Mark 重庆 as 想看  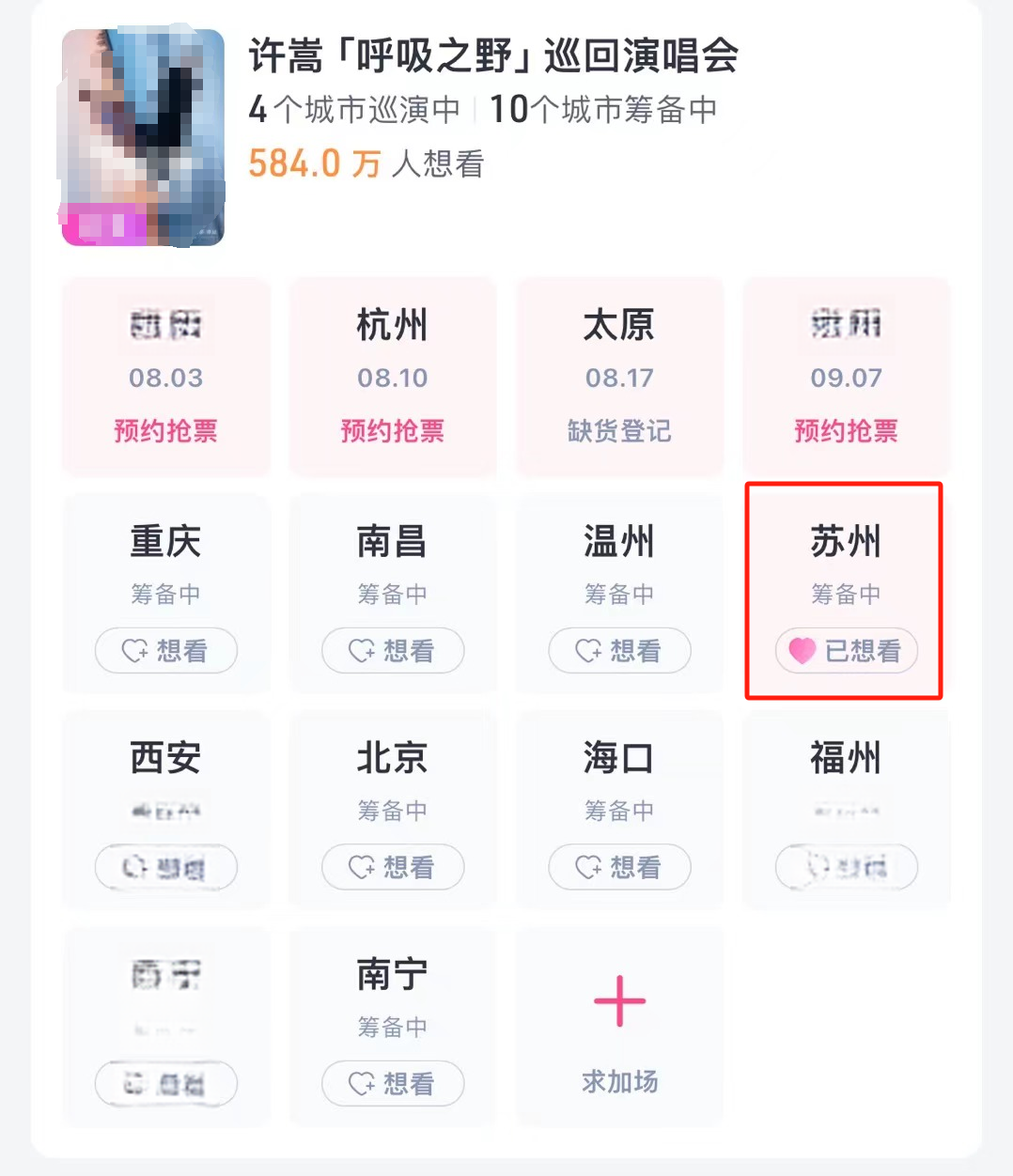click(165, 650)
